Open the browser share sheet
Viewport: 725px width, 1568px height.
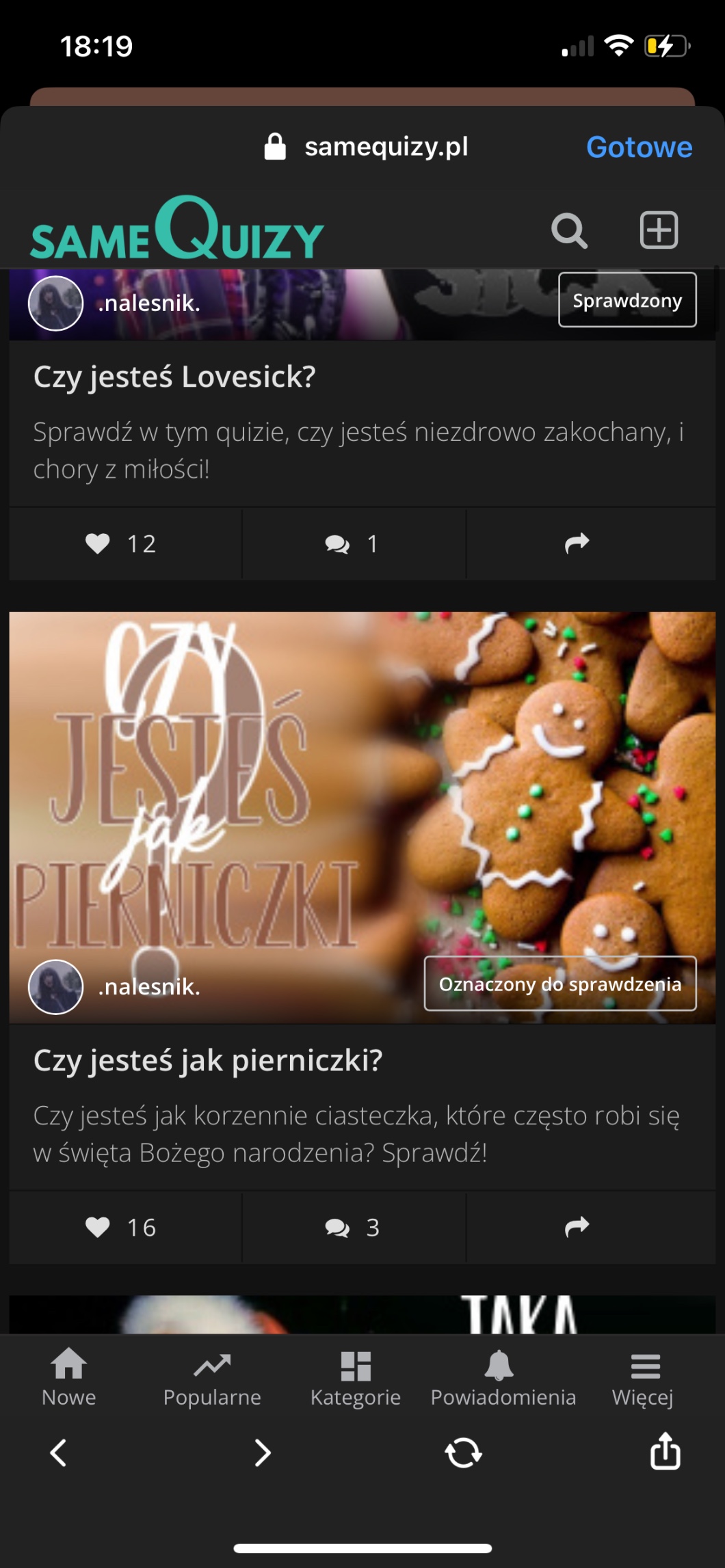pos(664,1451)
